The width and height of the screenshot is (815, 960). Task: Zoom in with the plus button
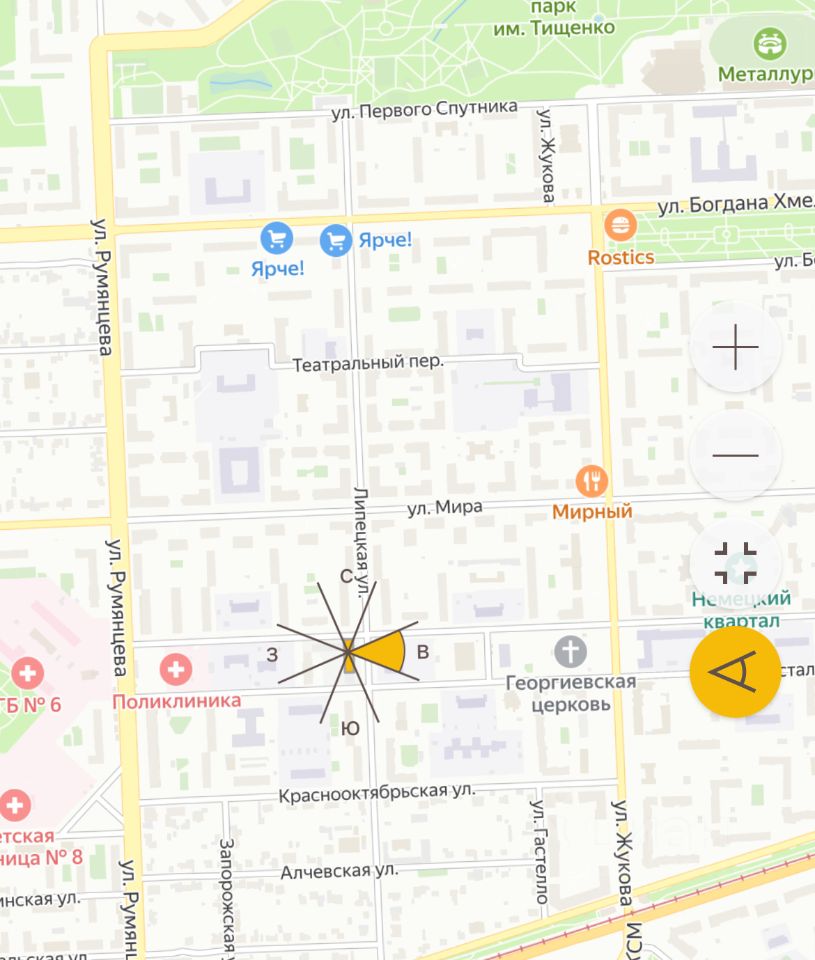(735, 347)
